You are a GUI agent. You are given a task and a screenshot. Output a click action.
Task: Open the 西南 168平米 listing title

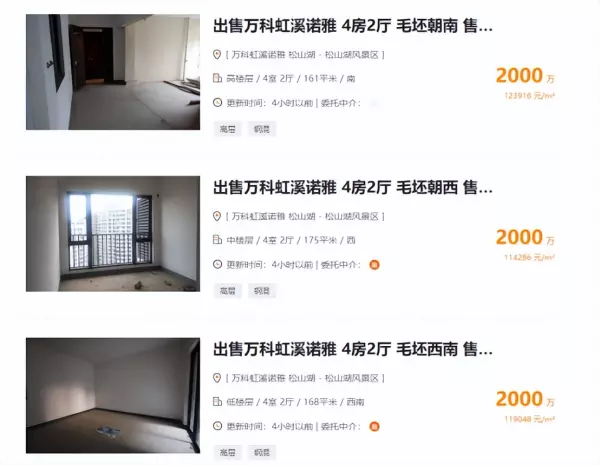[x=352, y=349]
